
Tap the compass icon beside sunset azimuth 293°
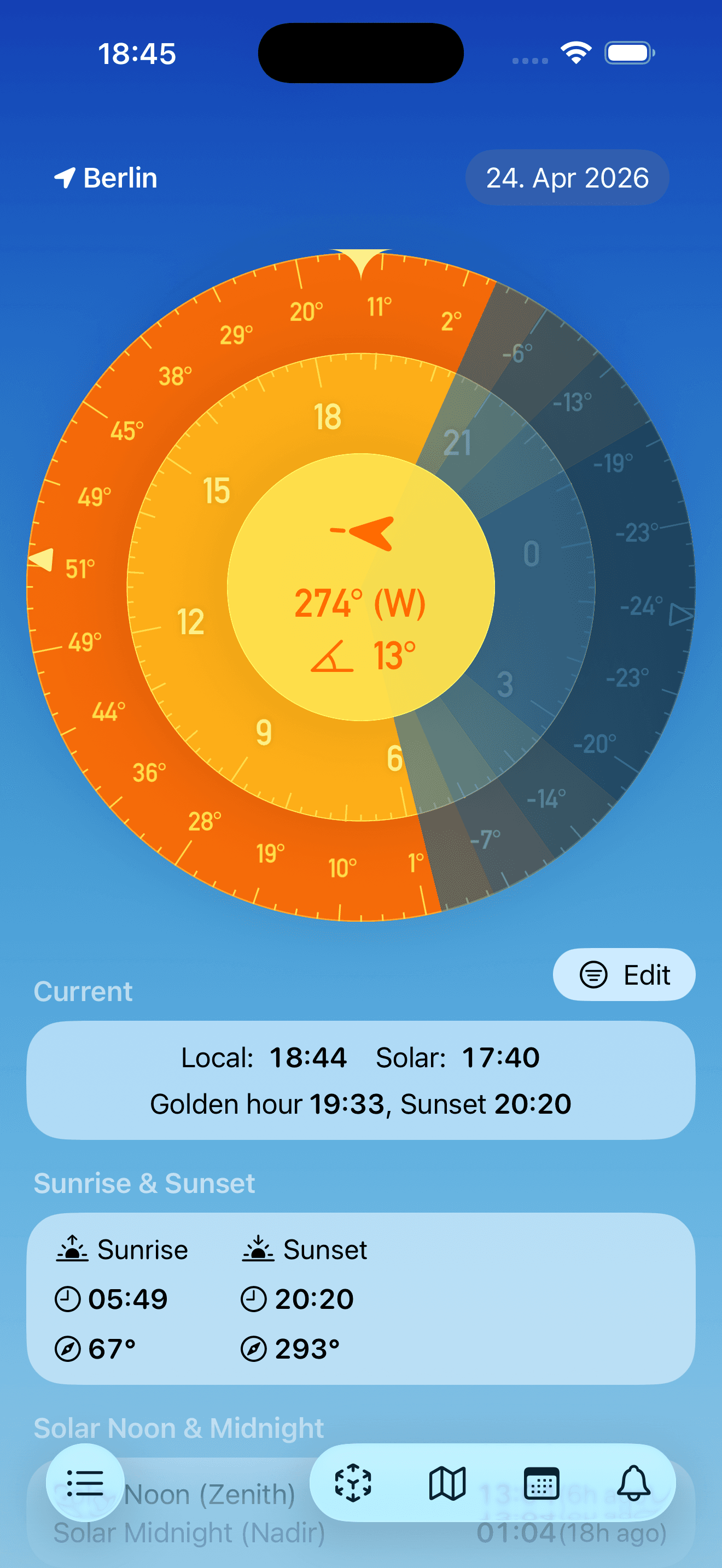(x=254, y=1347)
